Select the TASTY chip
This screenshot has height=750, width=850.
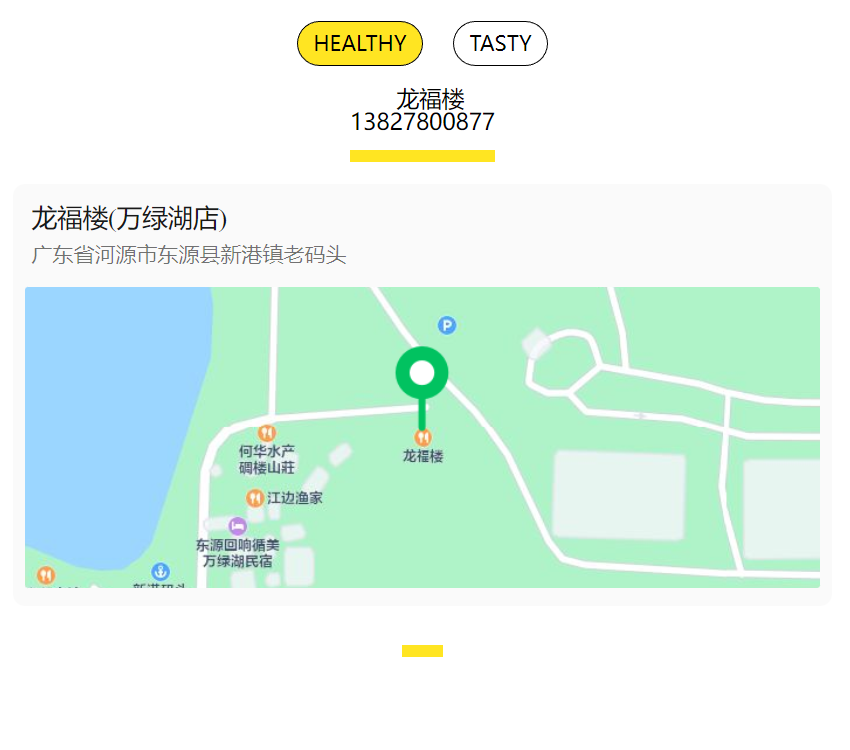500,43
